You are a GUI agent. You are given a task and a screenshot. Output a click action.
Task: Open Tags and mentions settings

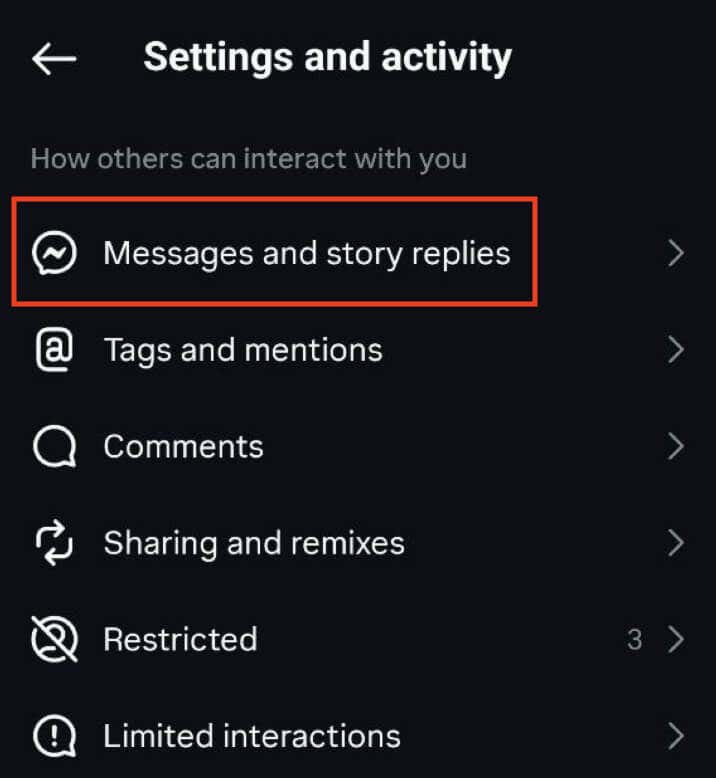243,350
